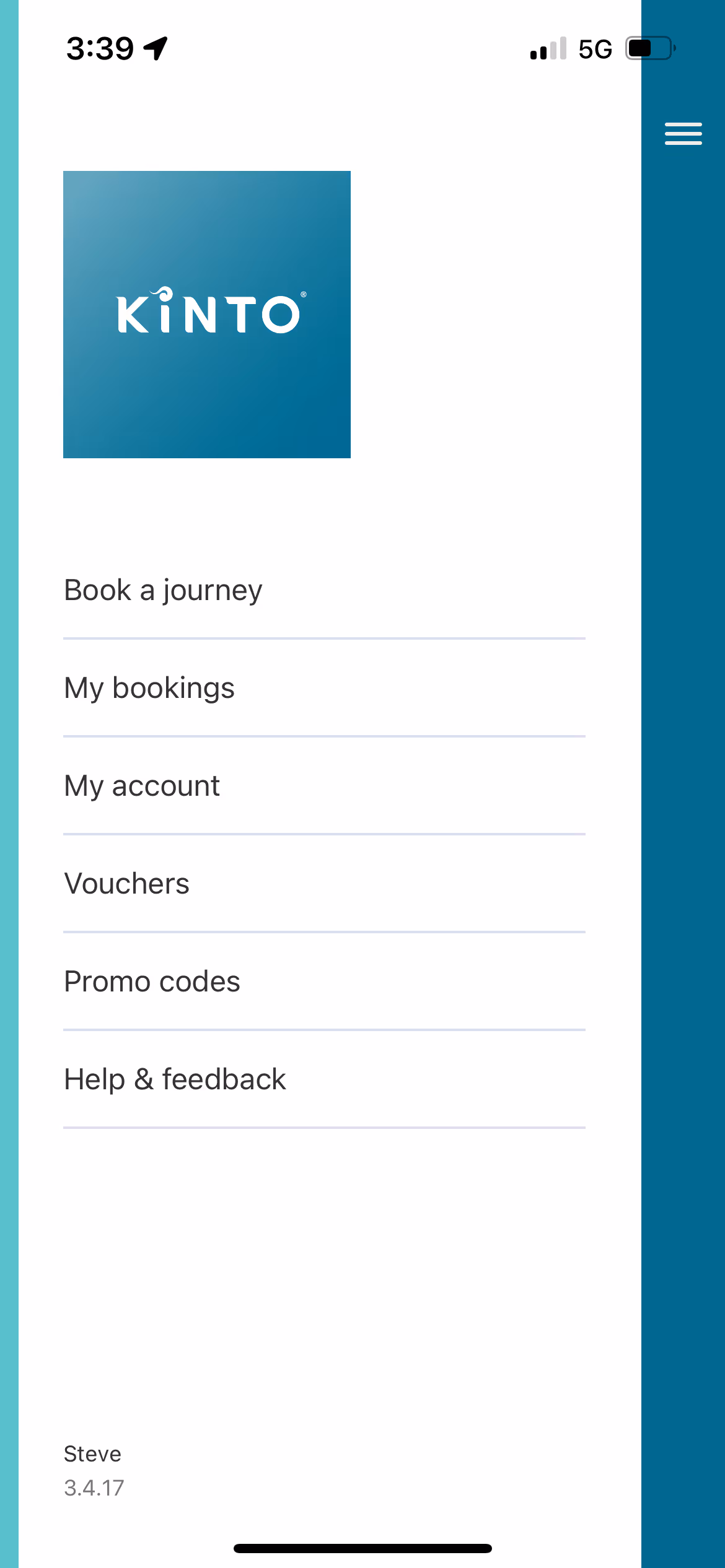Open Promo codes

click(x=324, y=982)
